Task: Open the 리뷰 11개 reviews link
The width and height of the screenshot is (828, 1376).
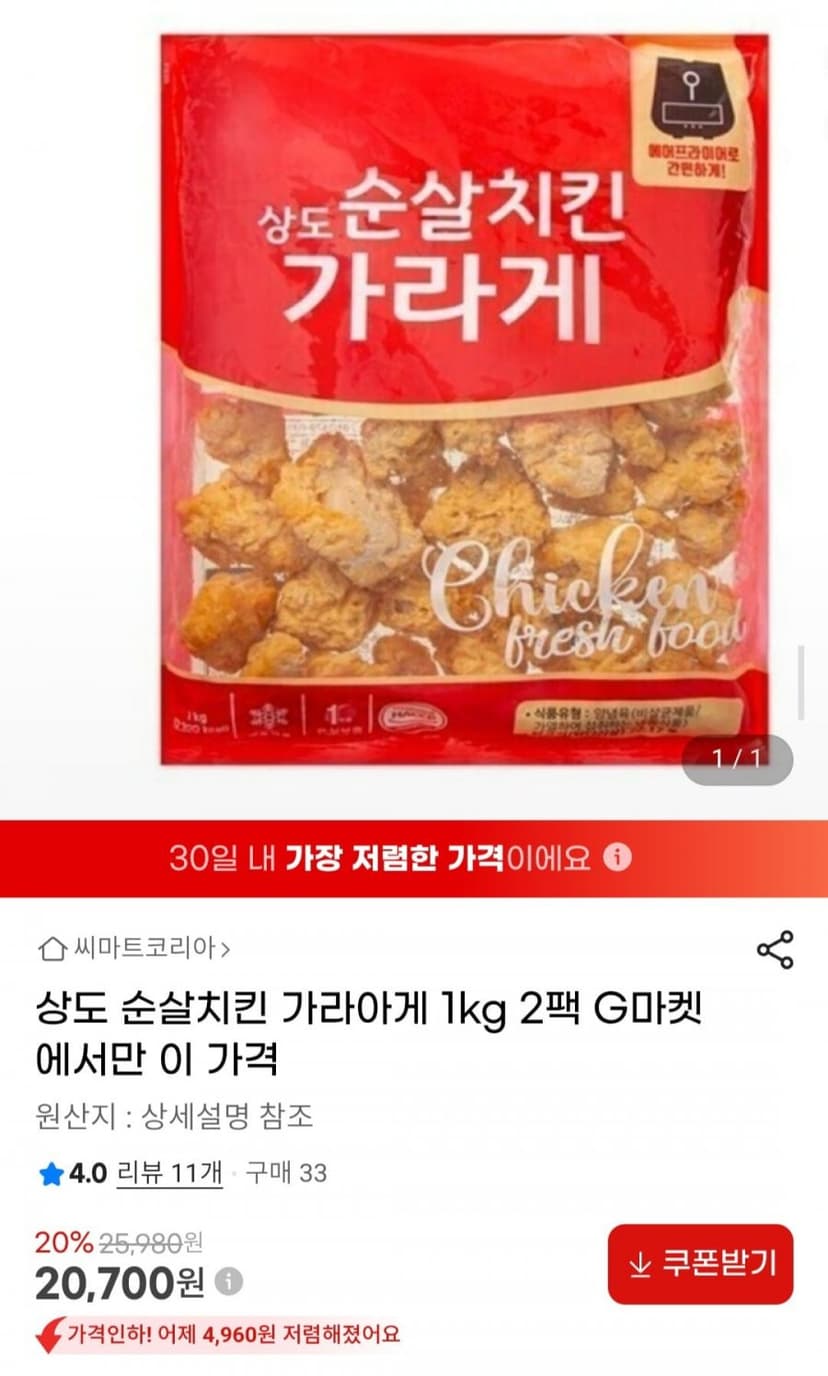Action: 169,1173
